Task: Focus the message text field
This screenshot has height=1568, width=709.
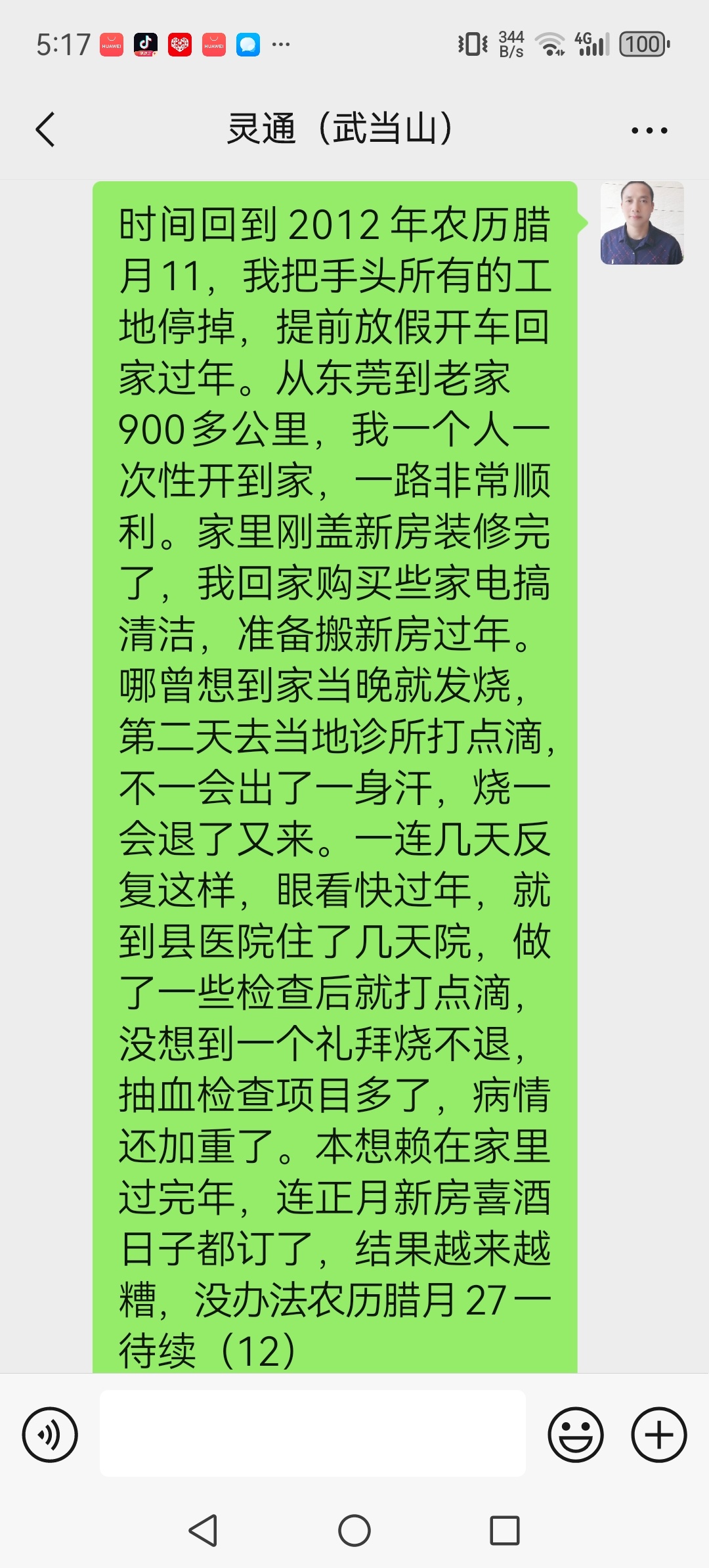Action: (x=312, y=1433)
